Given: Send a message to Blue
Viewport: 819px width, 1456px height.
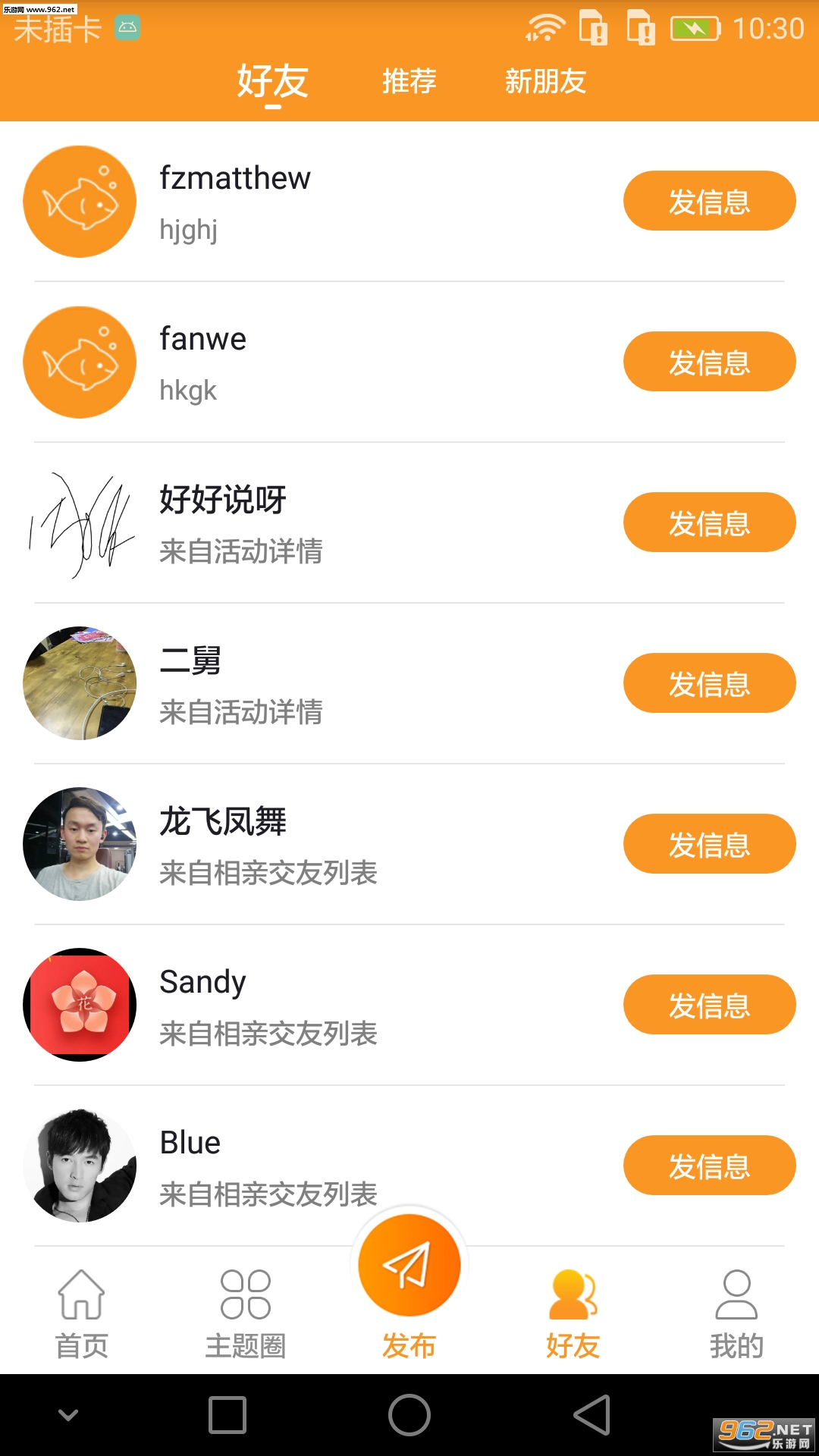Looking at the screenshot, I should click(x=709, y=1166).
